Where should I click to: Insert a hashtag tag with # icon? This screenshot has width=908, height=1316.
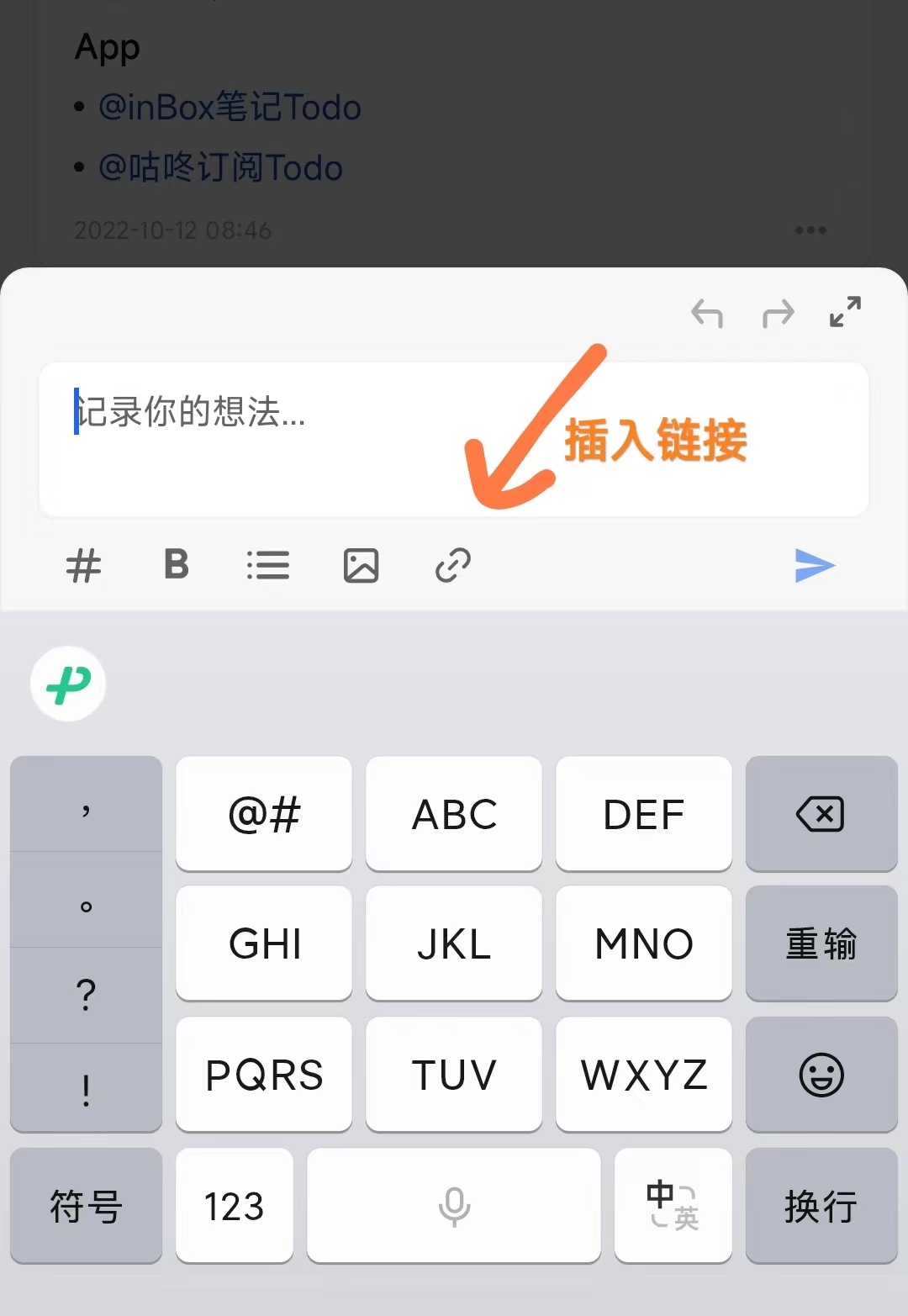[x=83, y=565]
